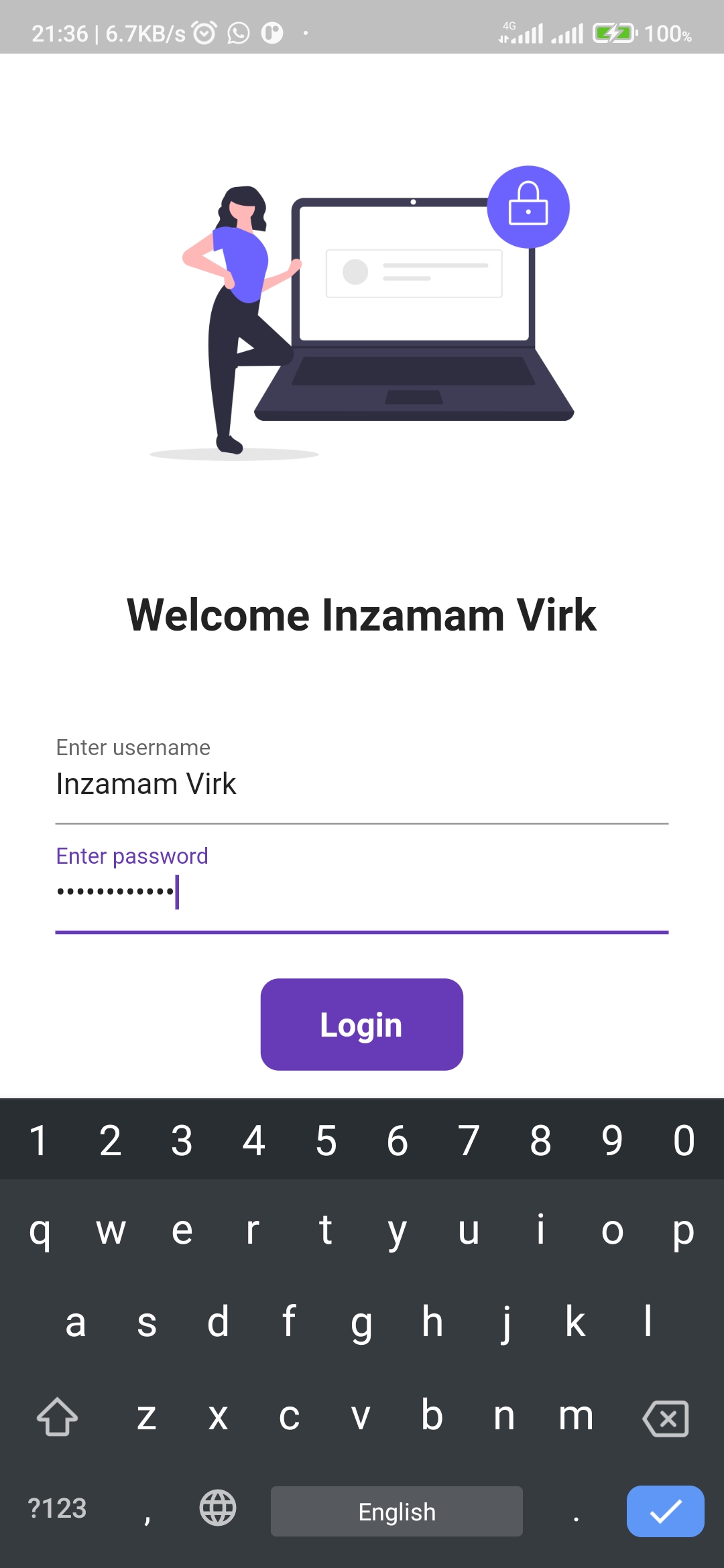Open the WhatsApp icon in the status bar
Image resolution: width=724 pixels, height=1568 pixels.
pos(238,32)
